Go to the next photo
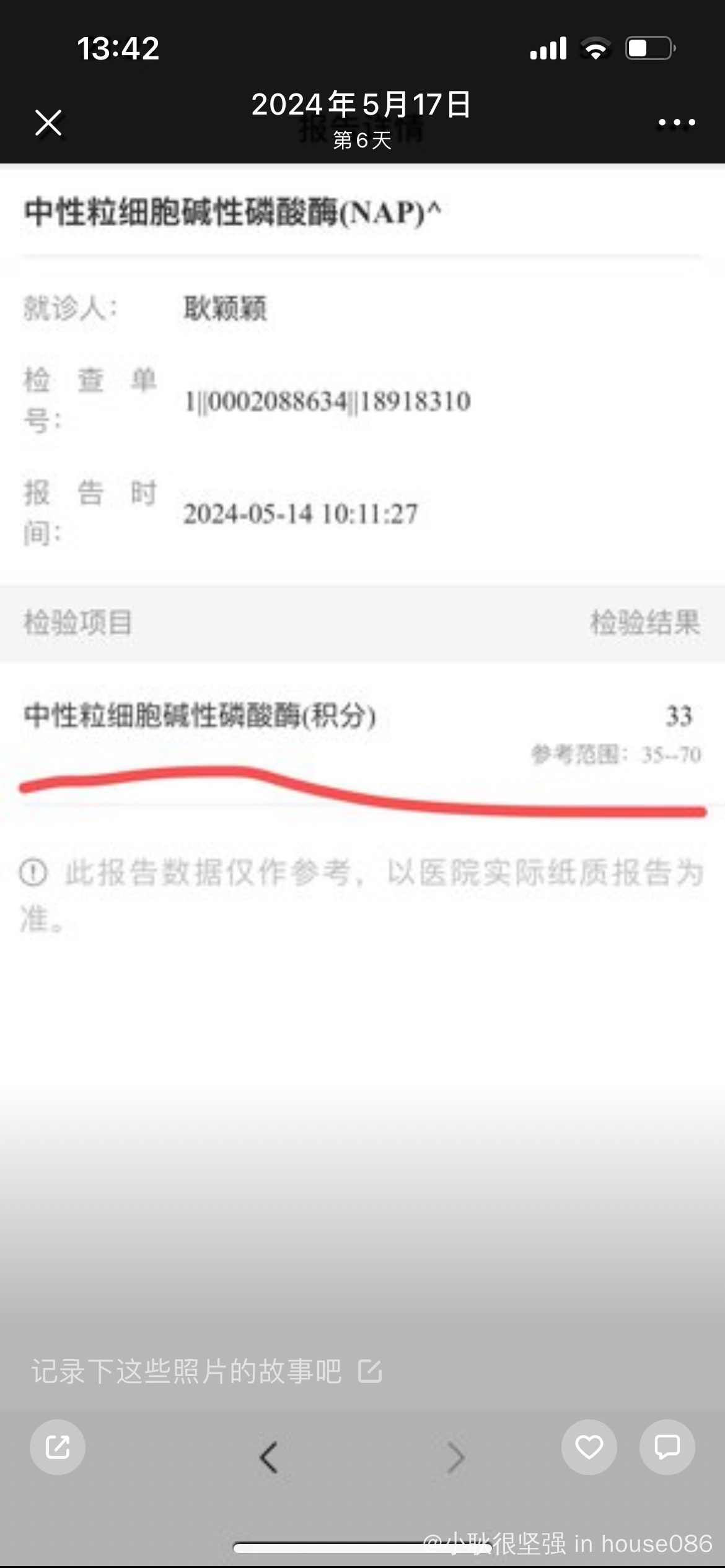This screenshot has width=725, height=1568. pyautogui.click(x=456, y=1457)
